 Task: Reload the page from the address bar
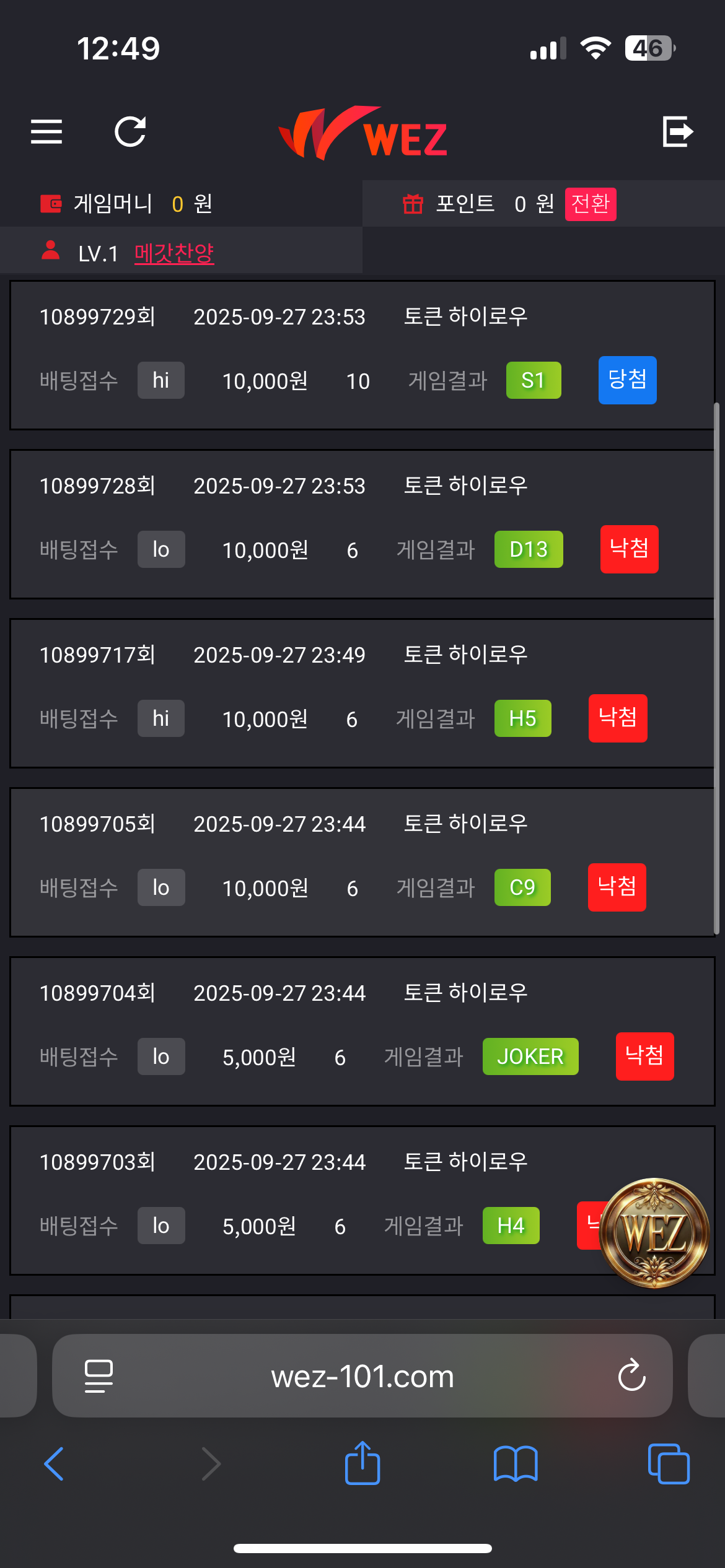(631, 1376)
